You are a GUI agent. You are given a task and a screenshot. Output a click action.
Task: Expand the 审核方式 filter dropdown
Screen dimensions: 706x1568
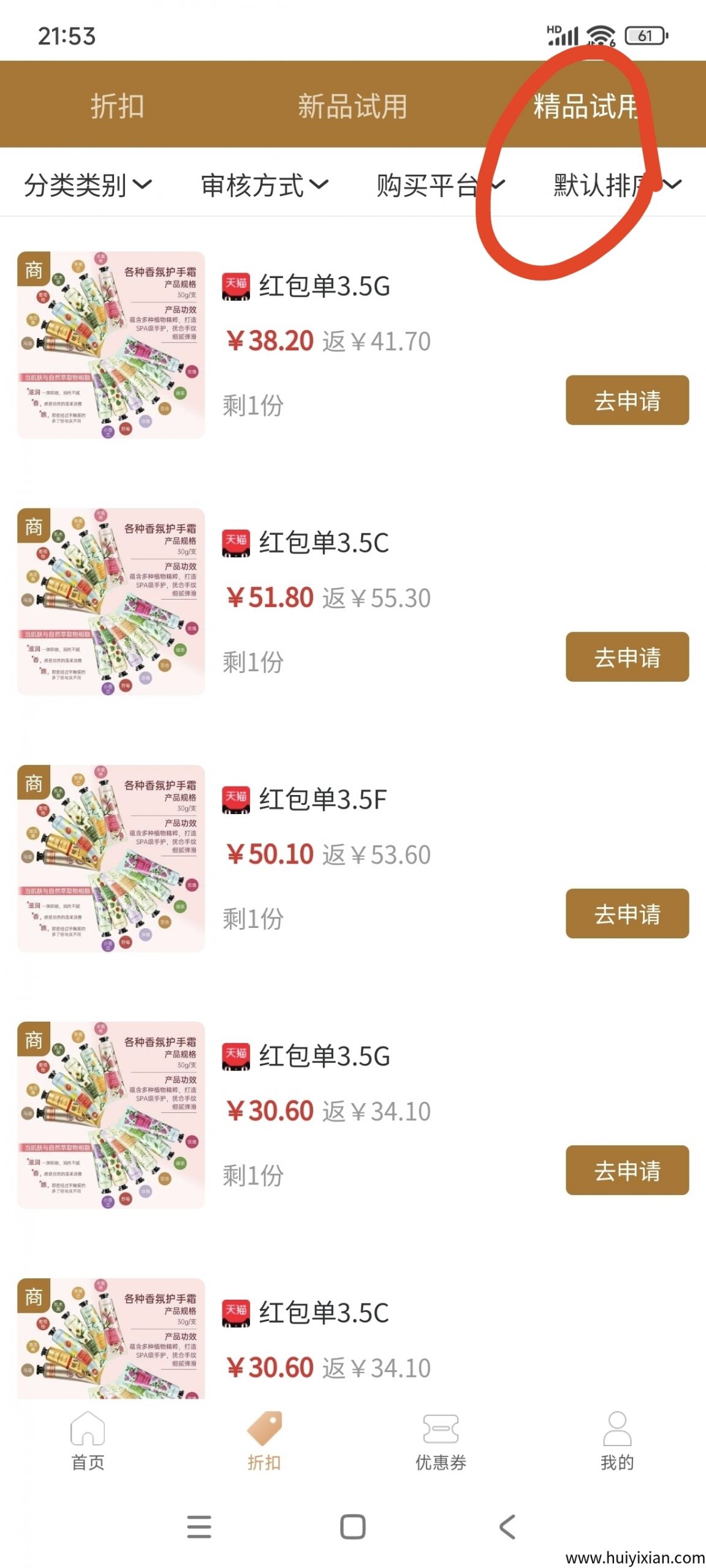click(265, 184)
